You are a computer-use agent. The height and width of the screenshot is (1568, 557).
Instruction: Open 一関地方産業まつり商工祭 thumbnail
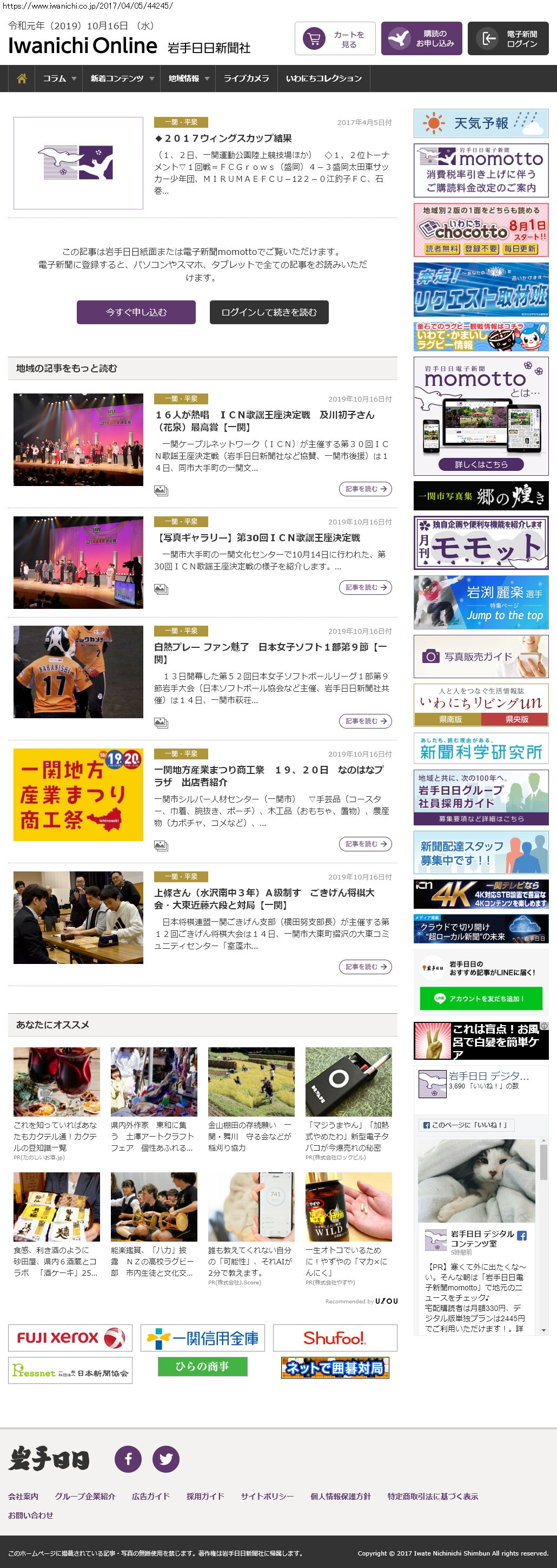tap(78, 795)
